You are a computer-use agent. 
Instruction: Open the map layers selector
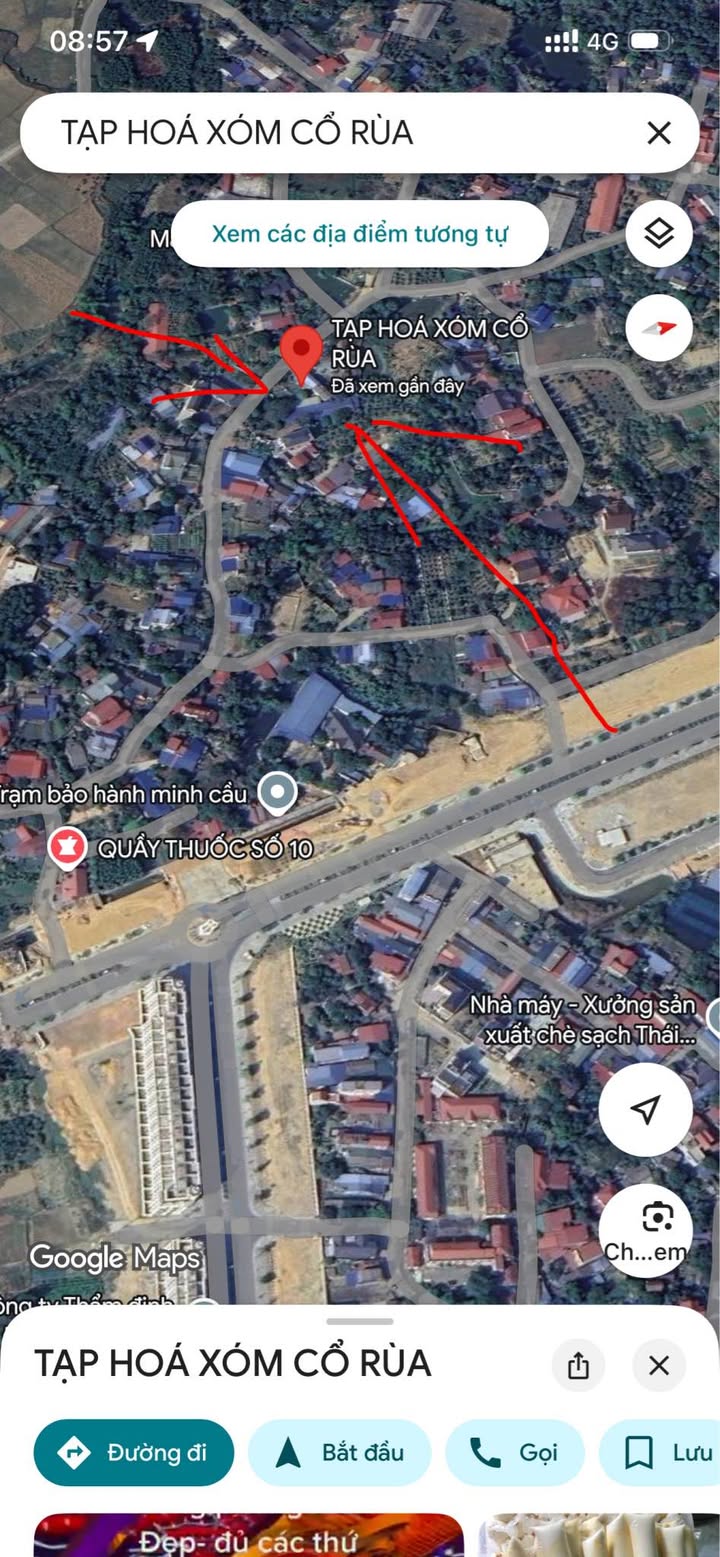(659, 234)
